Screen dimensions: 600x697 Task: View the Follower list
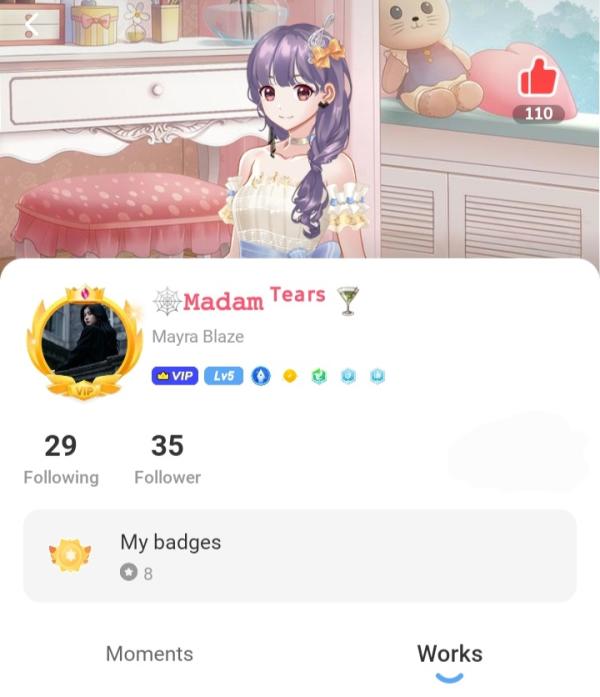[x=167, y=459]
